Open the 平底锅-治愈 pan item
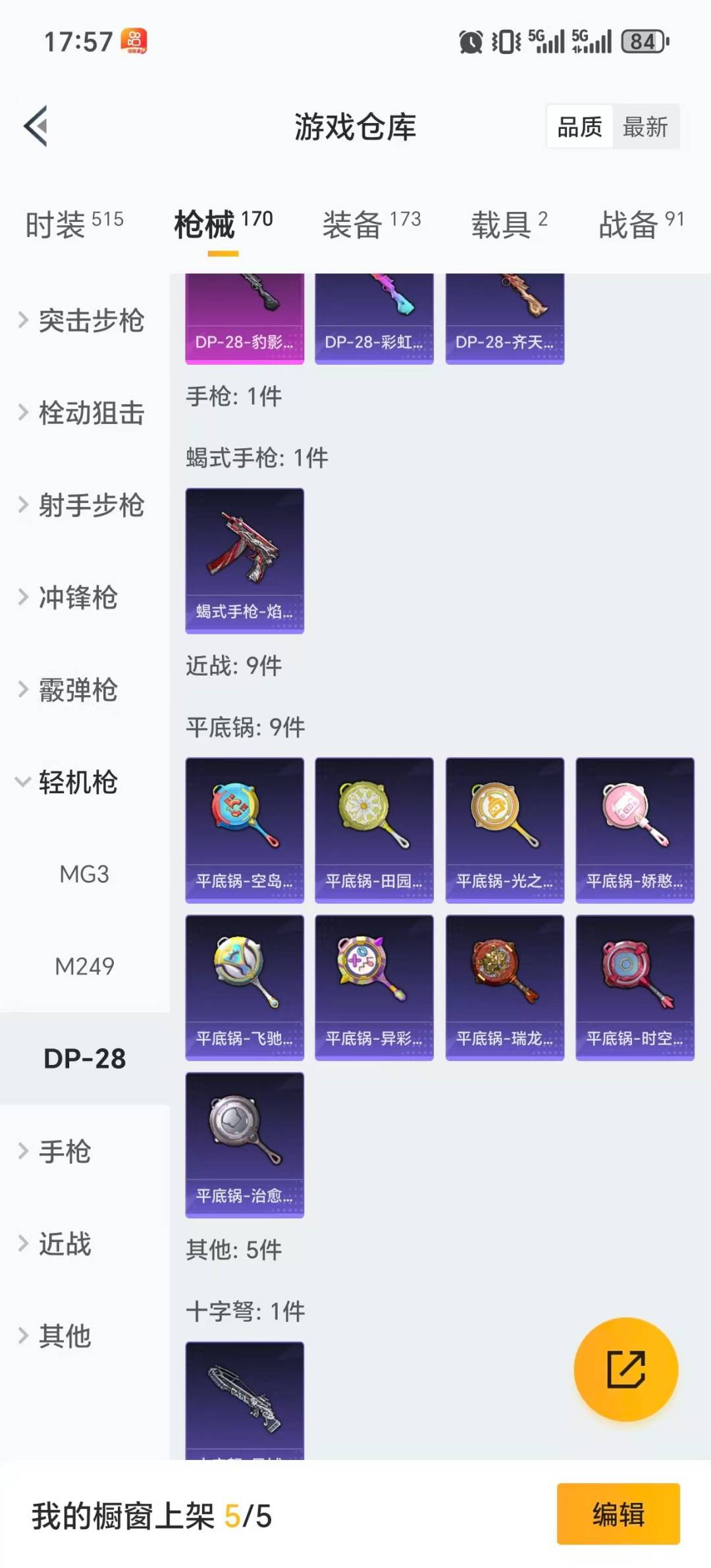 tap(244, 1147)
